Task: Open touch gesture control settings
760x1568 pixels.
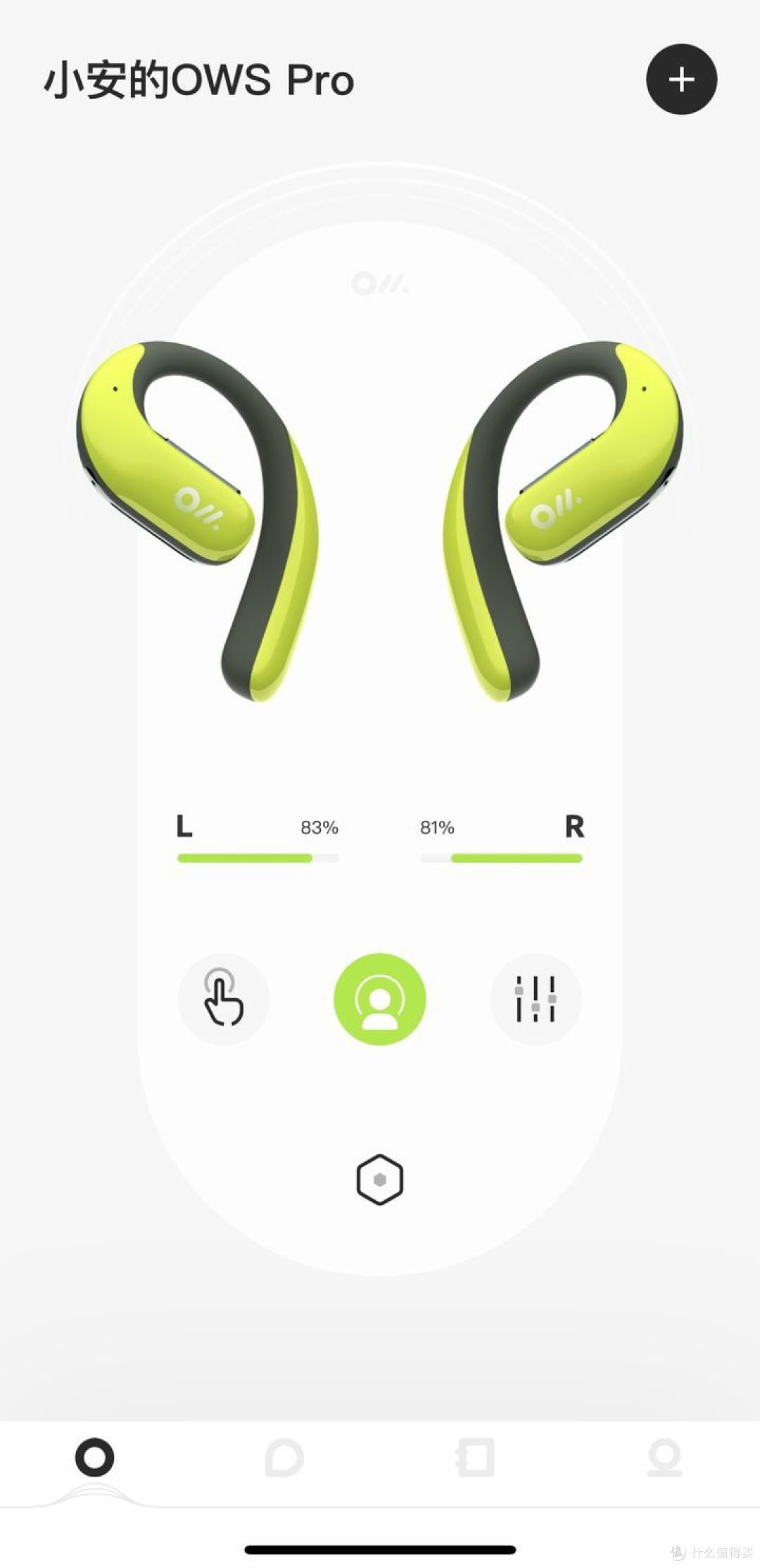Action: 224,999
